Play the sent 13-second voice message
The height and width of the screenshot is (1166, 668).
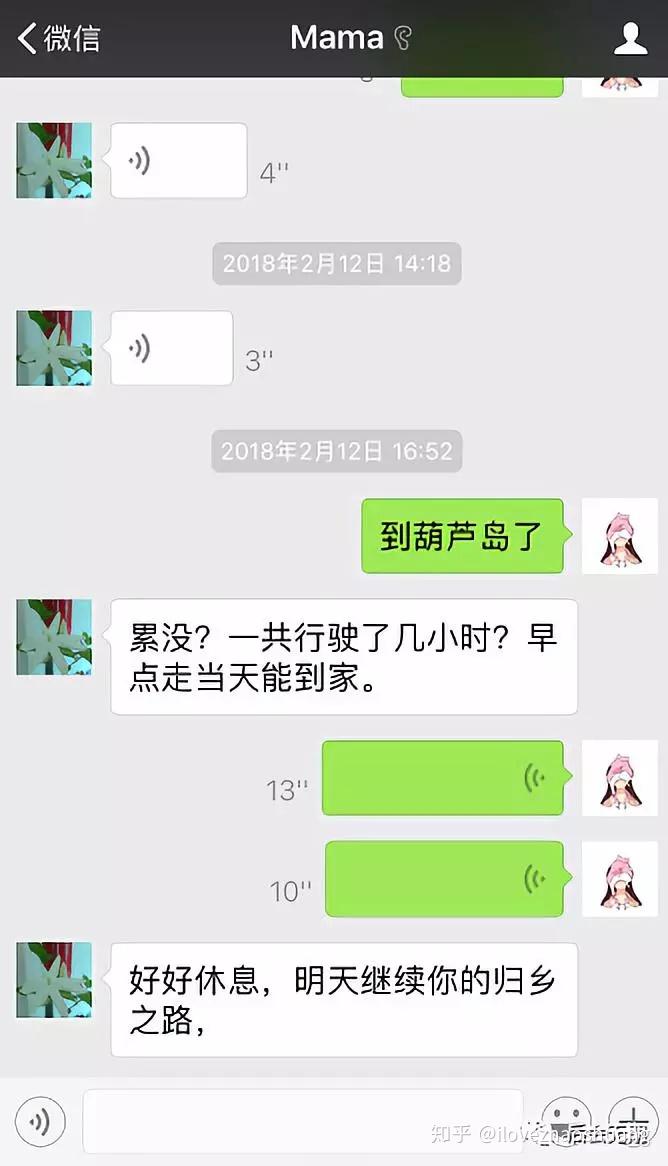pyautogui.click(x=442, y=778)
